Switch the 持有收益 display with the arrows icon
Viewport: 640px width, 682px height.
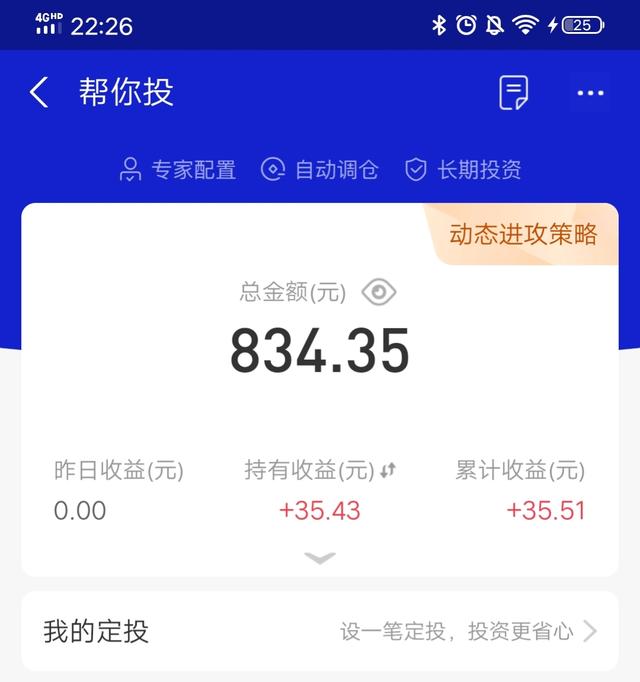click(388, 470)
